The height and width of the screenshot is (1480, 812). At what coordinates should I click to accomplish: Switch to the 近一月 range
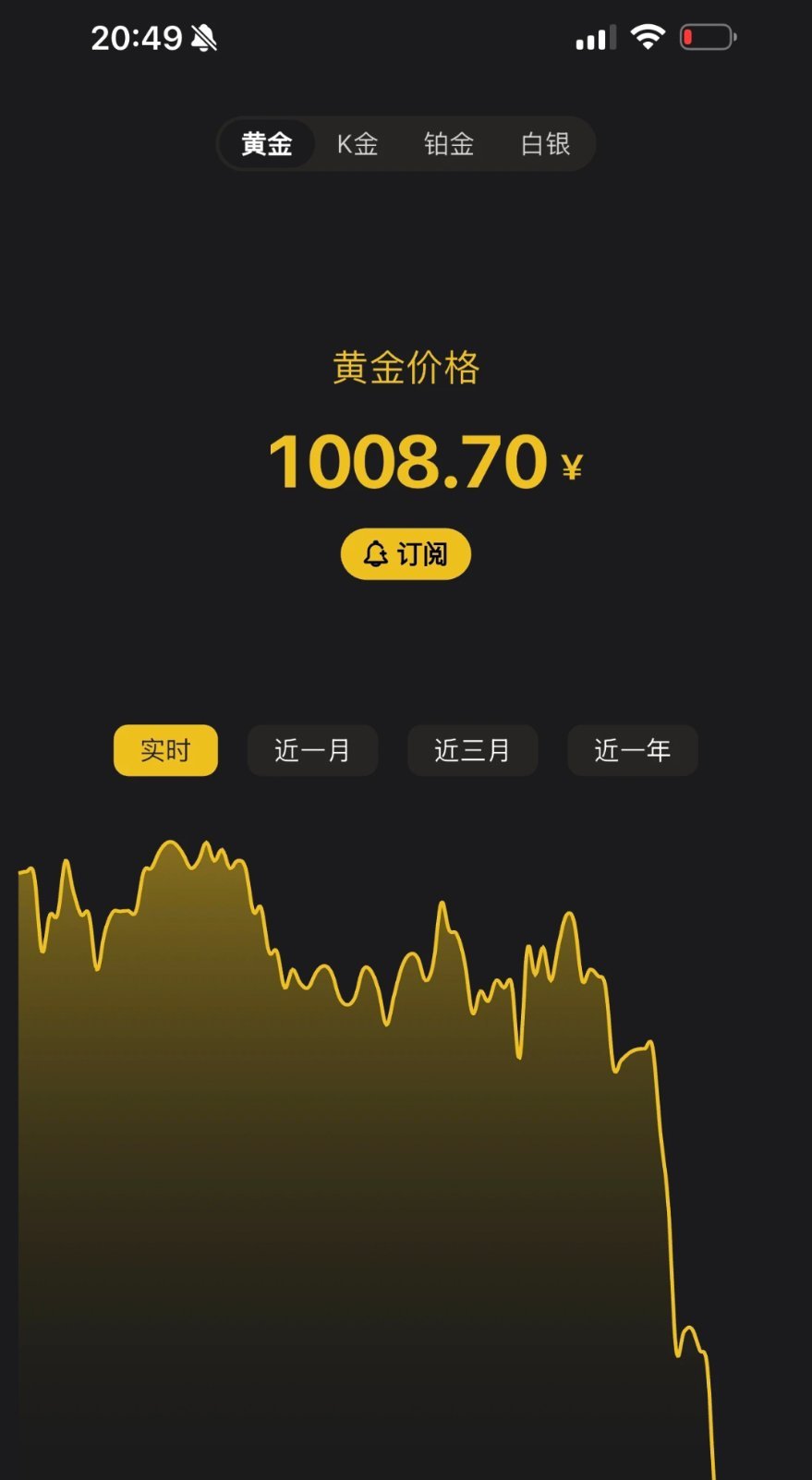click(312, 750)
